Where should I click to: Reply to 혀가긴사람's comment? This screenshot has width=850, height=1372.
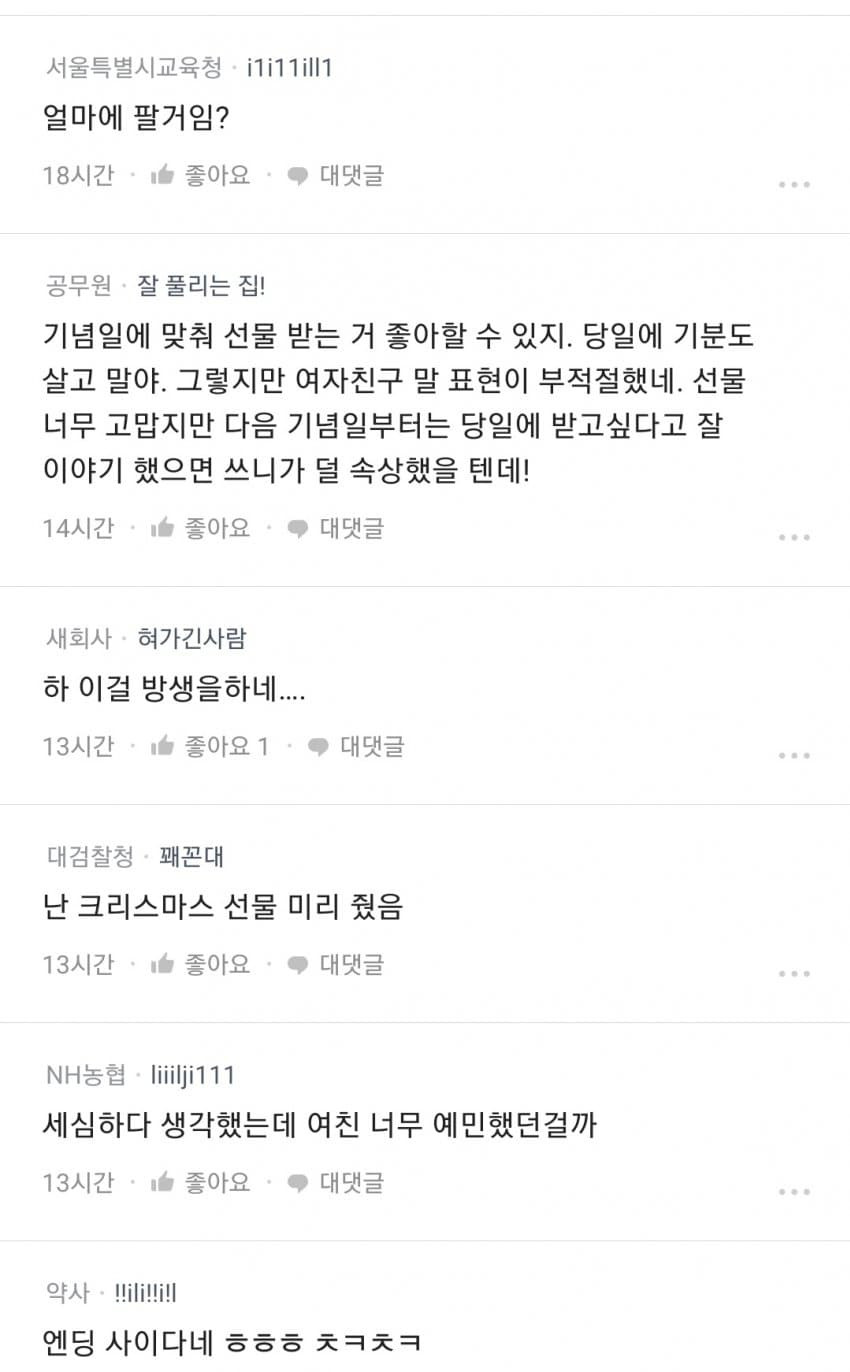(356, 746)
